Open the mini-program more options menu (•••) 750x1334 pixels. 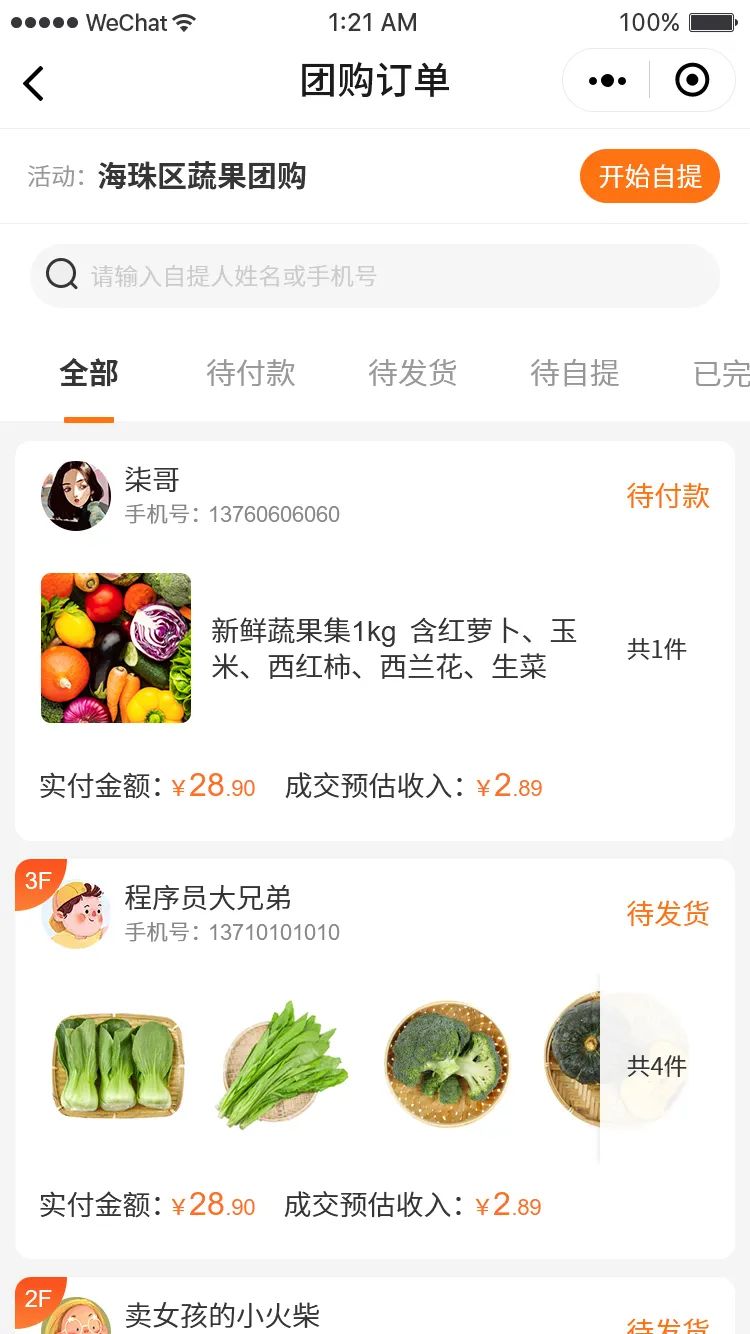pyautogui.click(x=606, y=80)
